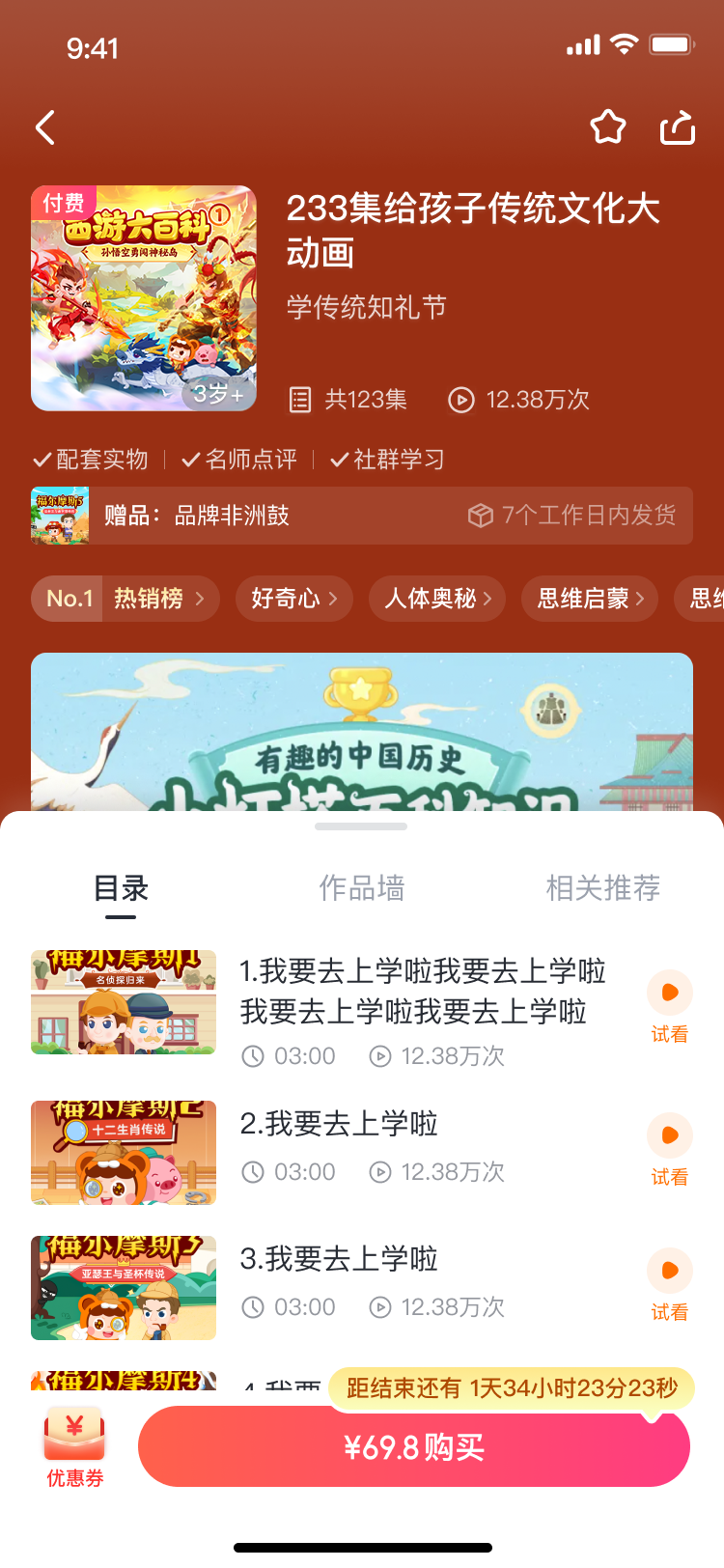Tap ¥69.8 购买 to buy
Viewport: 724px width, 1568px height.
(414, 1446)
